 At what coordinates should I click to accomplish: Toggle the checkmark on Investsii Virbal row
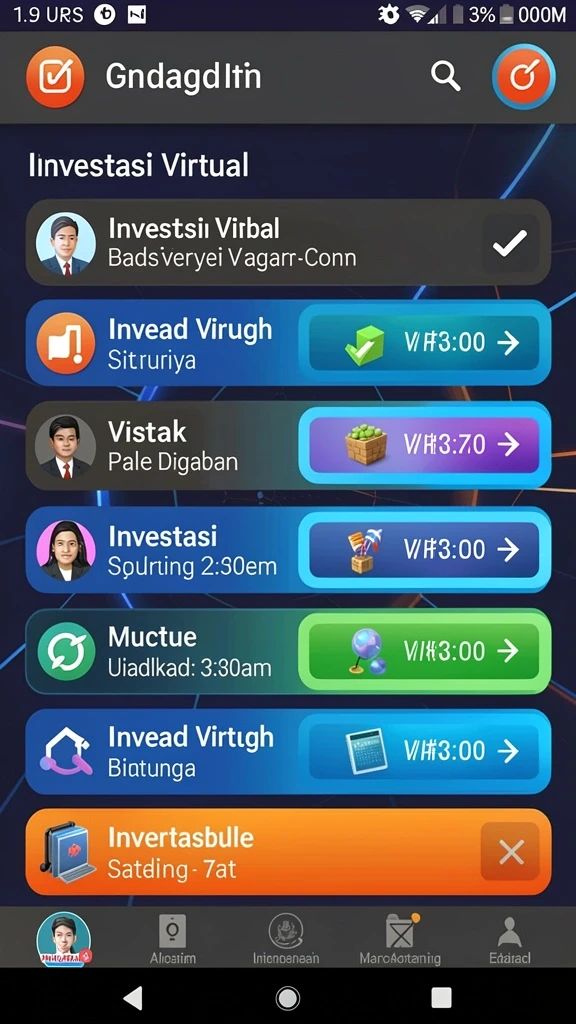pyautogui.click(x=510, y=244)
